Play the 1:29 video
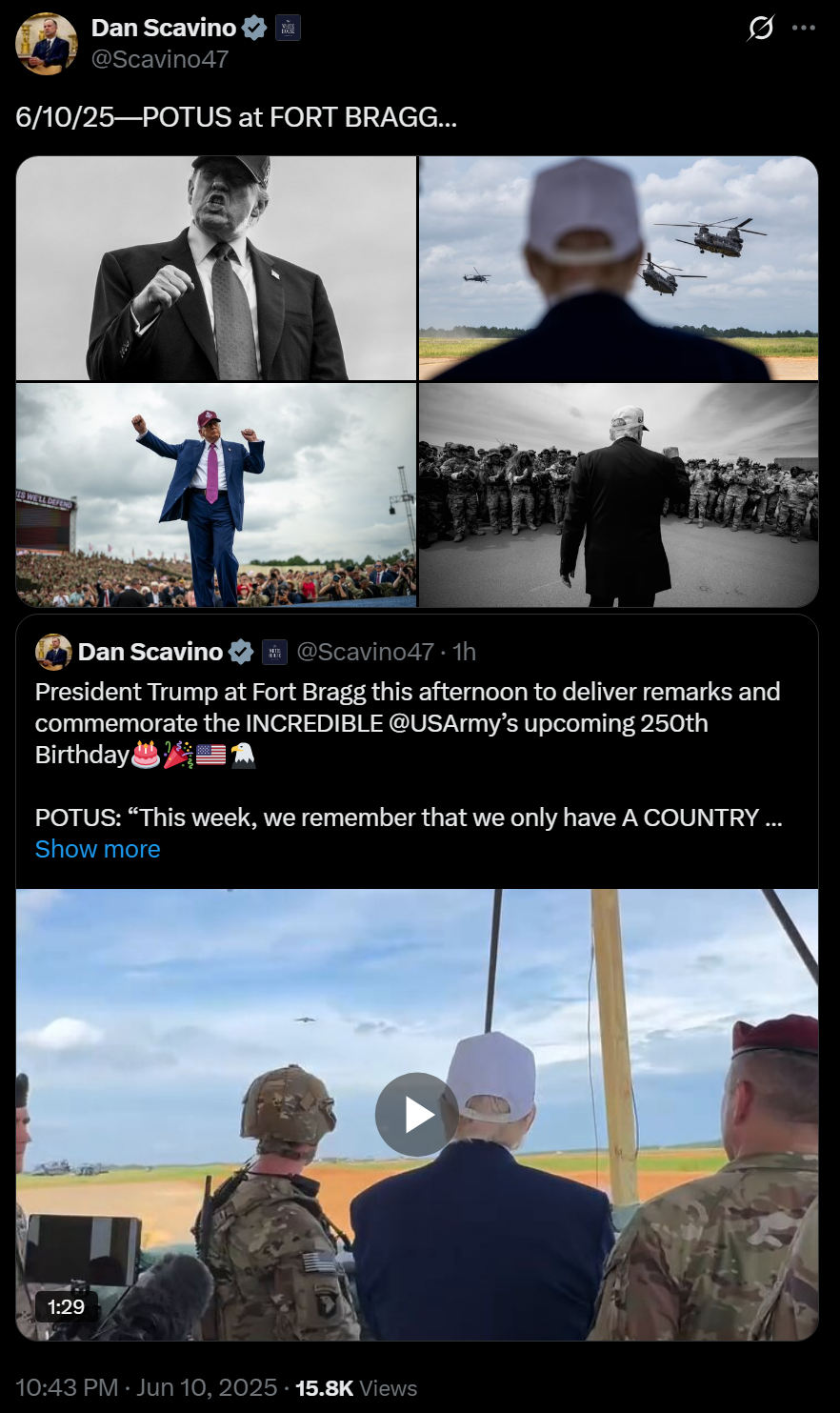840x1413 pixels. 417,1115
